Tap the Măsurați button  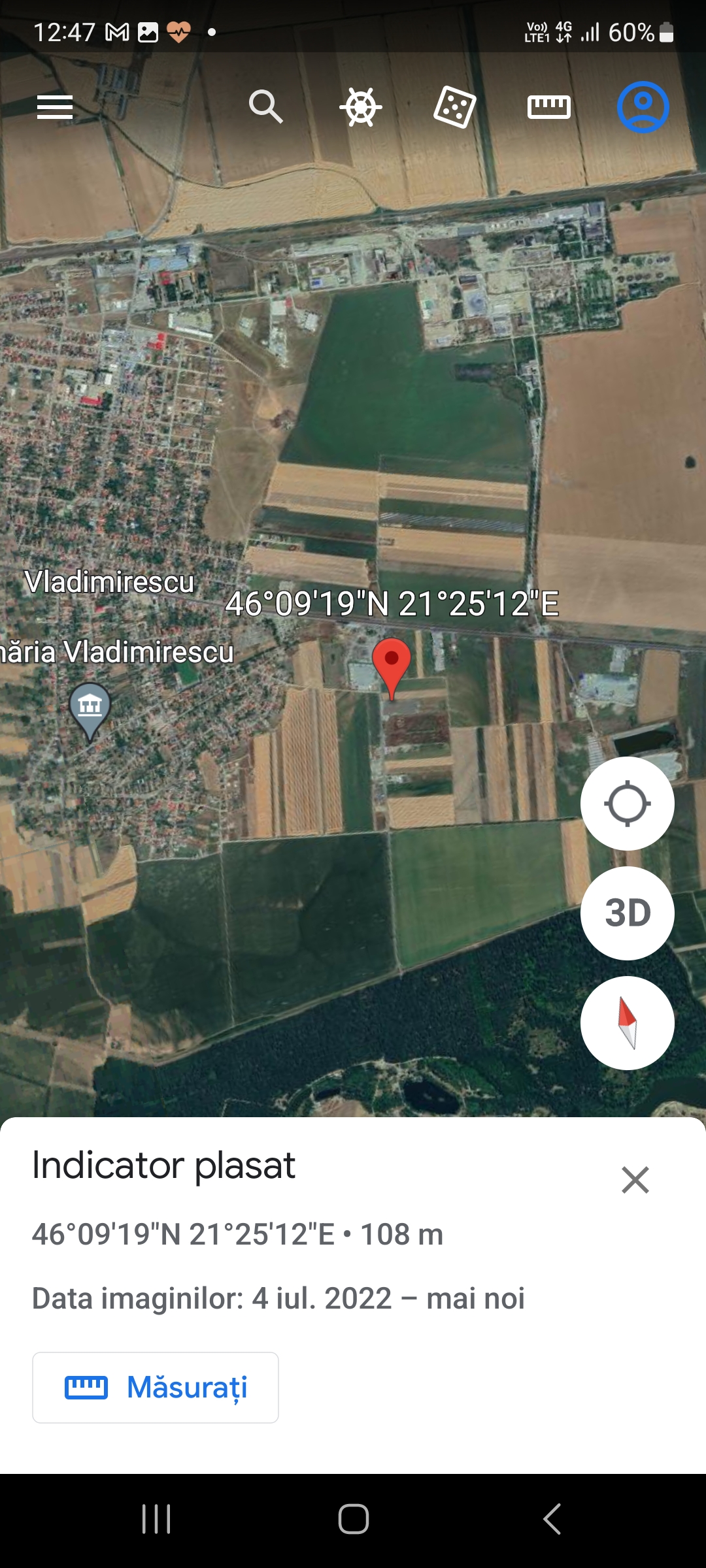(156, 1388)
